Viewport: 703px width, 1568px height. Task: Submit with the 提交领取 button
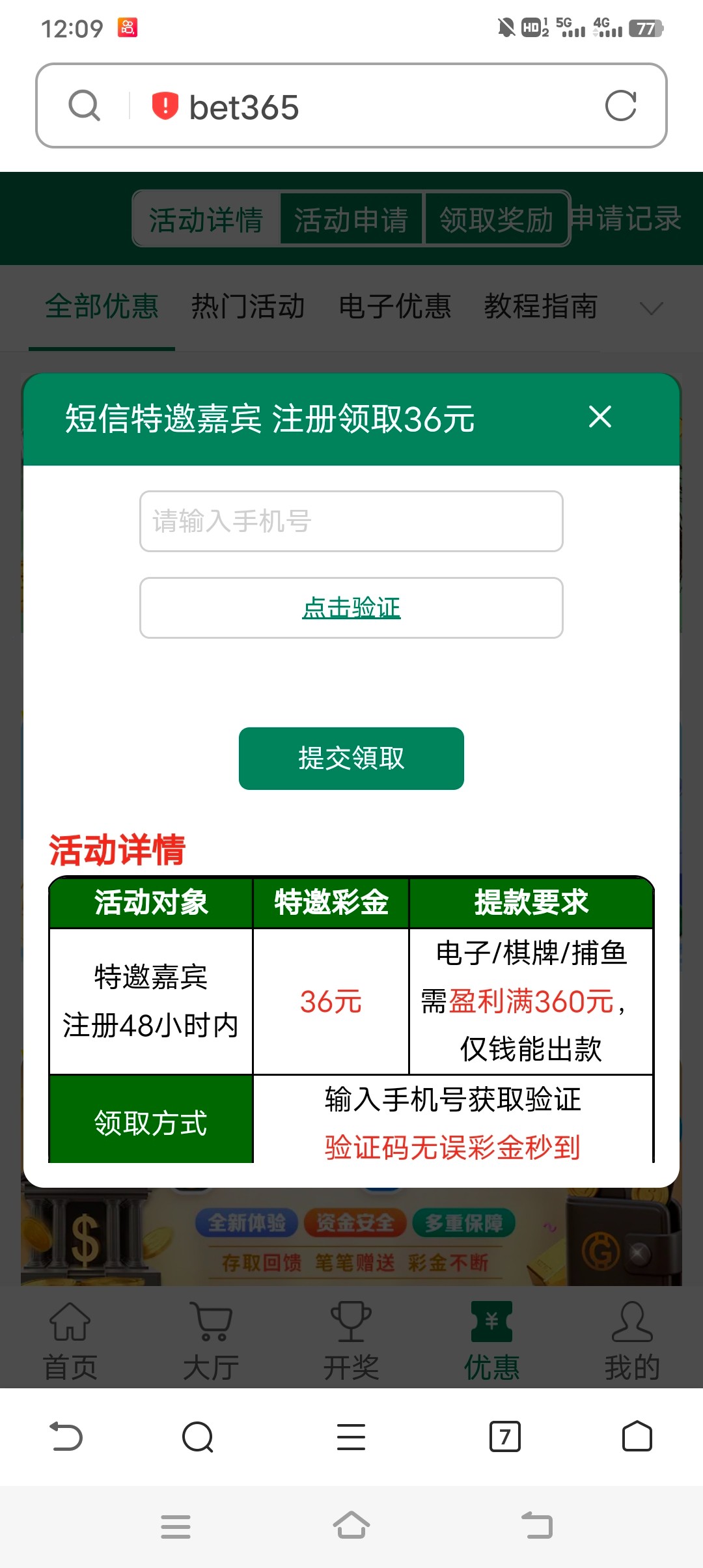[x=351, y=758]
